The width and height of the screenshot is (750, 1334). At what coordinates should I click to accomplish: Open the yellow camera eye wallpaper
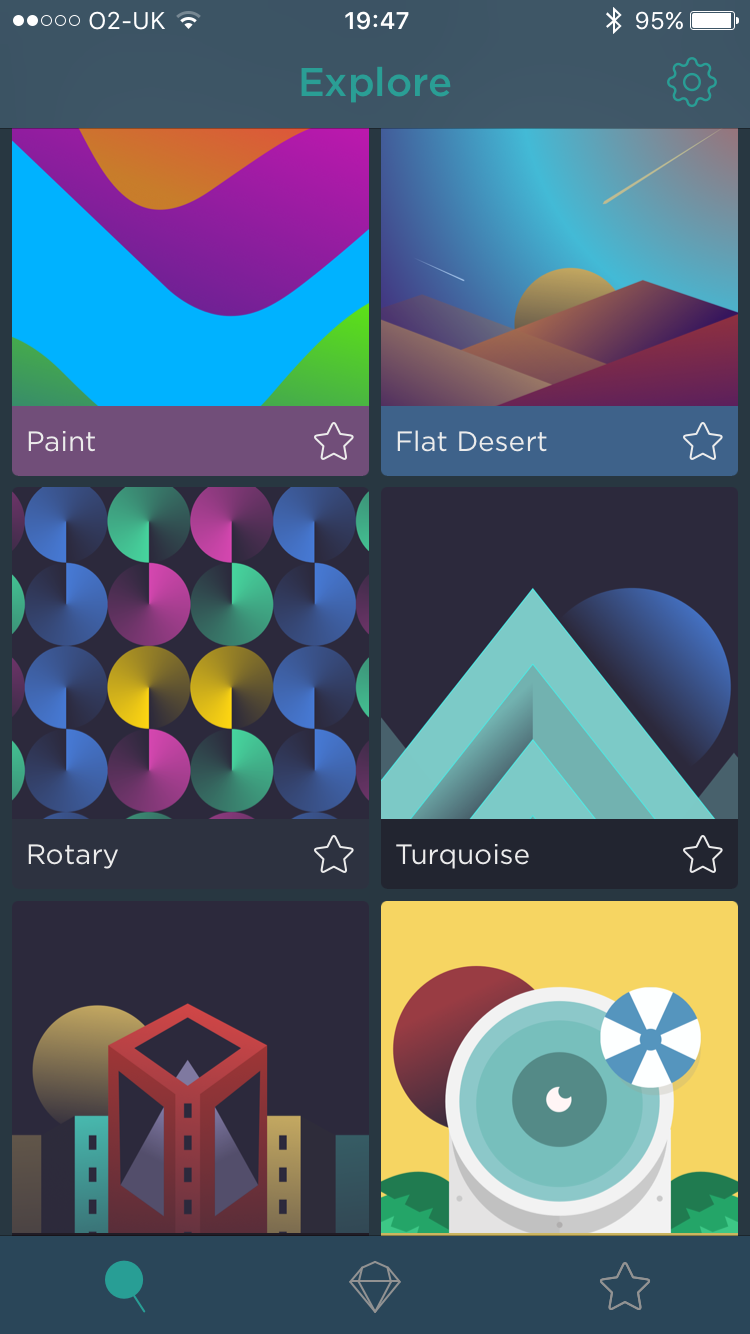[x=559, y=1068]
